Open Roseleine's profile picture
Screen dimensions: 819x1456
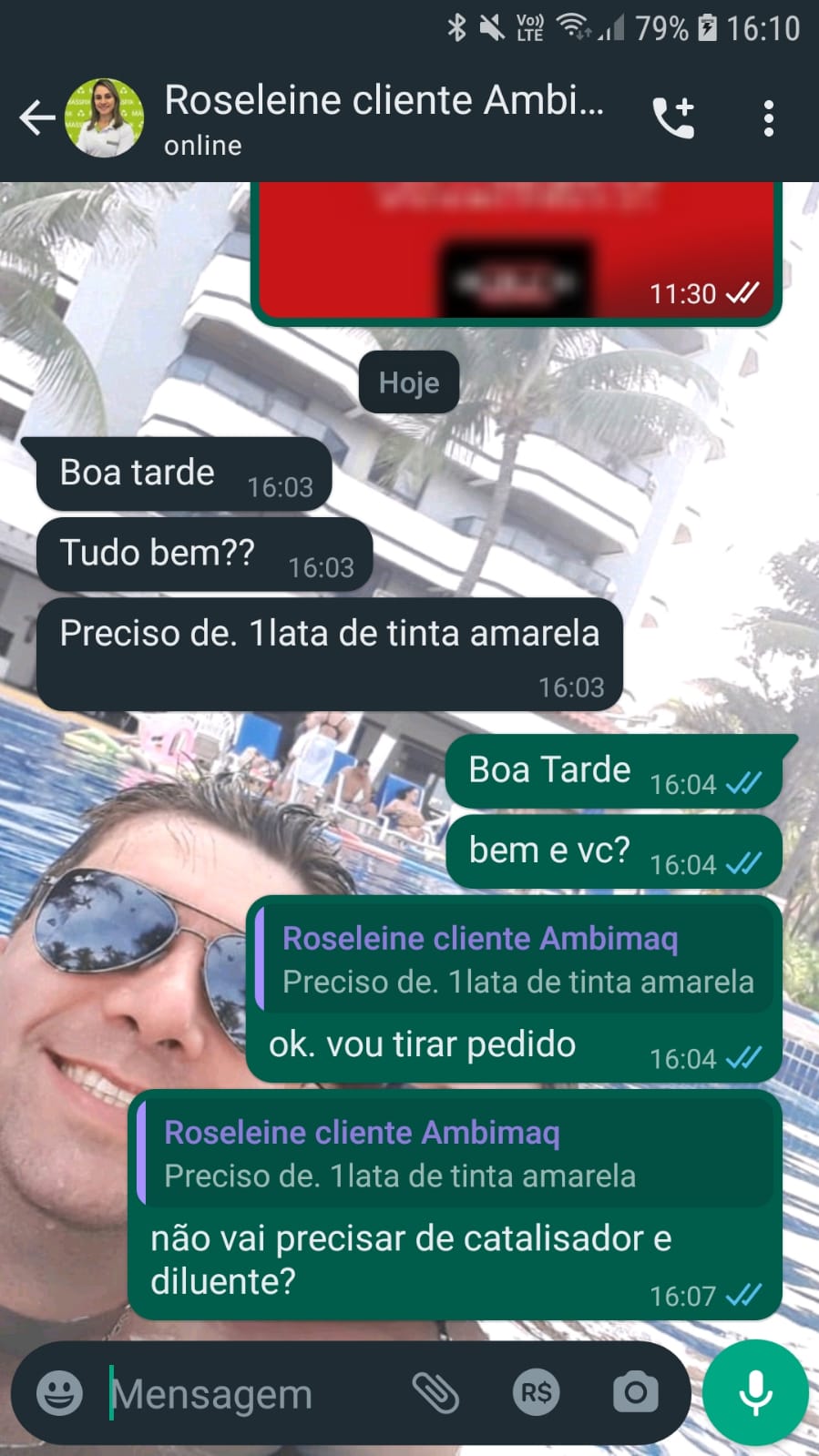pyautogui.click(x=105, y=118)
